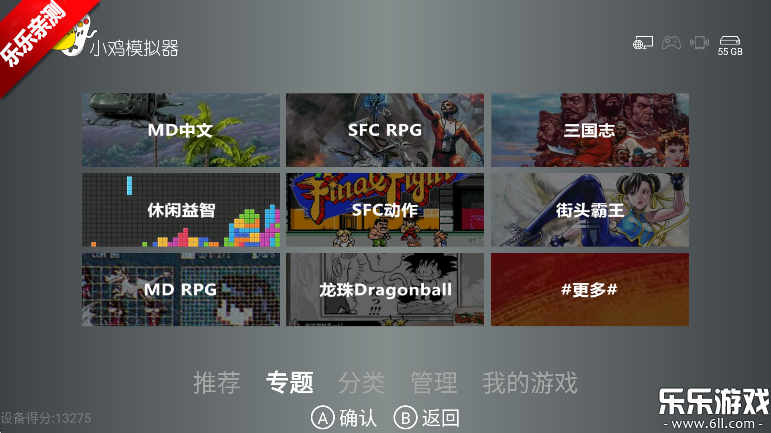Screen dimensions: 771x433
Task: Open the SFC动作 action games tile
Action: (x=385, y=210)
